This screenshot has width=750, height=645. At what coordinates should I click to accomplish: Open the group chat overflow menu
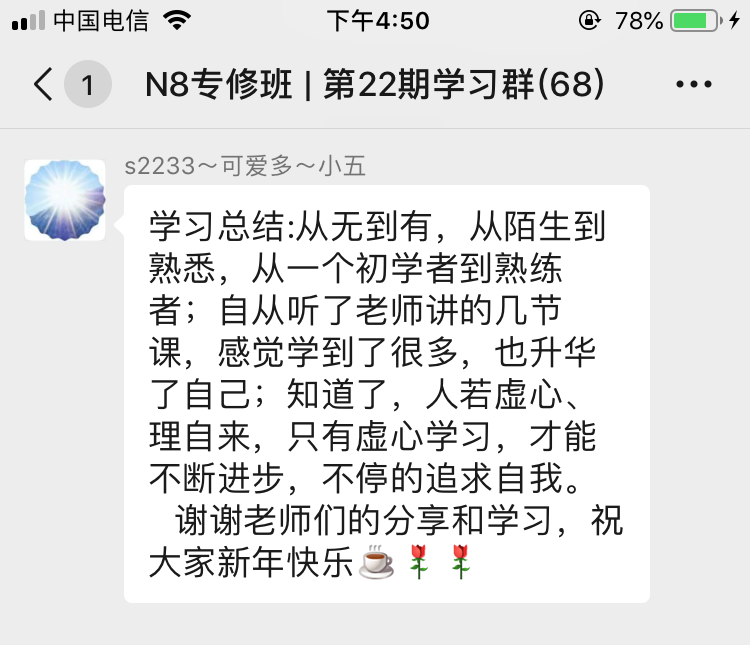[x=694, y=85]
